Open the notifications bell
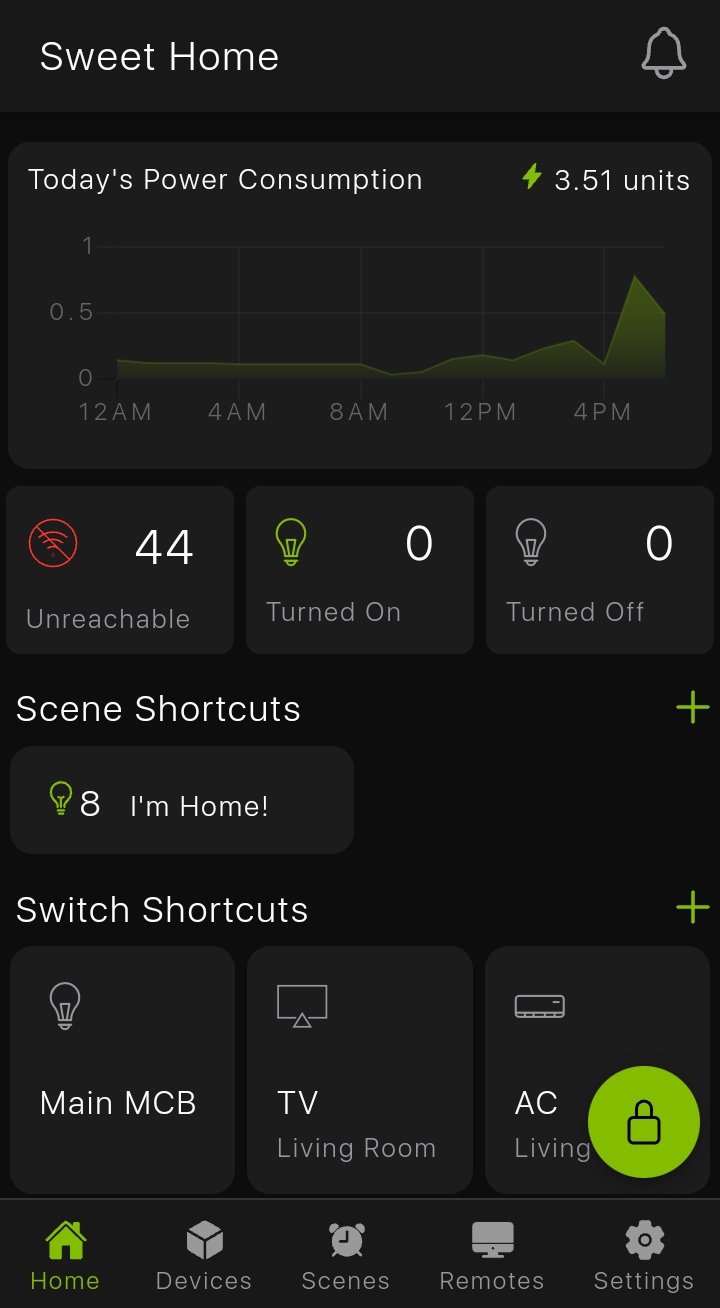Viewport: 720px width, 1308px height. pyautogui.click(x=663, y=55)
